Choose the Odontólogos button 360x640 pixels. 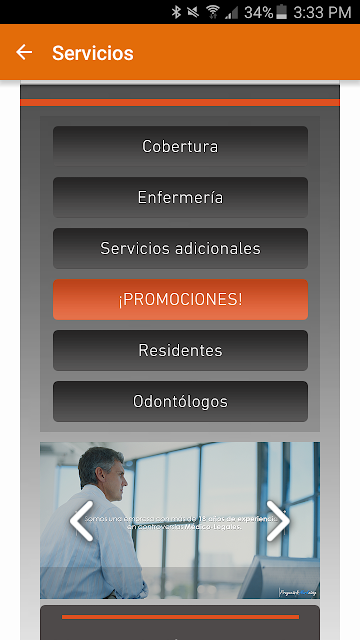(180, 402)
